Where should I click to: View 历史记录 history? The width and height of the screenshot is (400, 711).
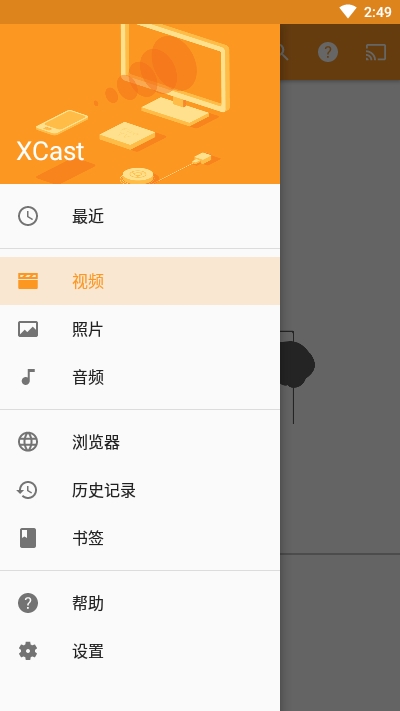[140, 490]
